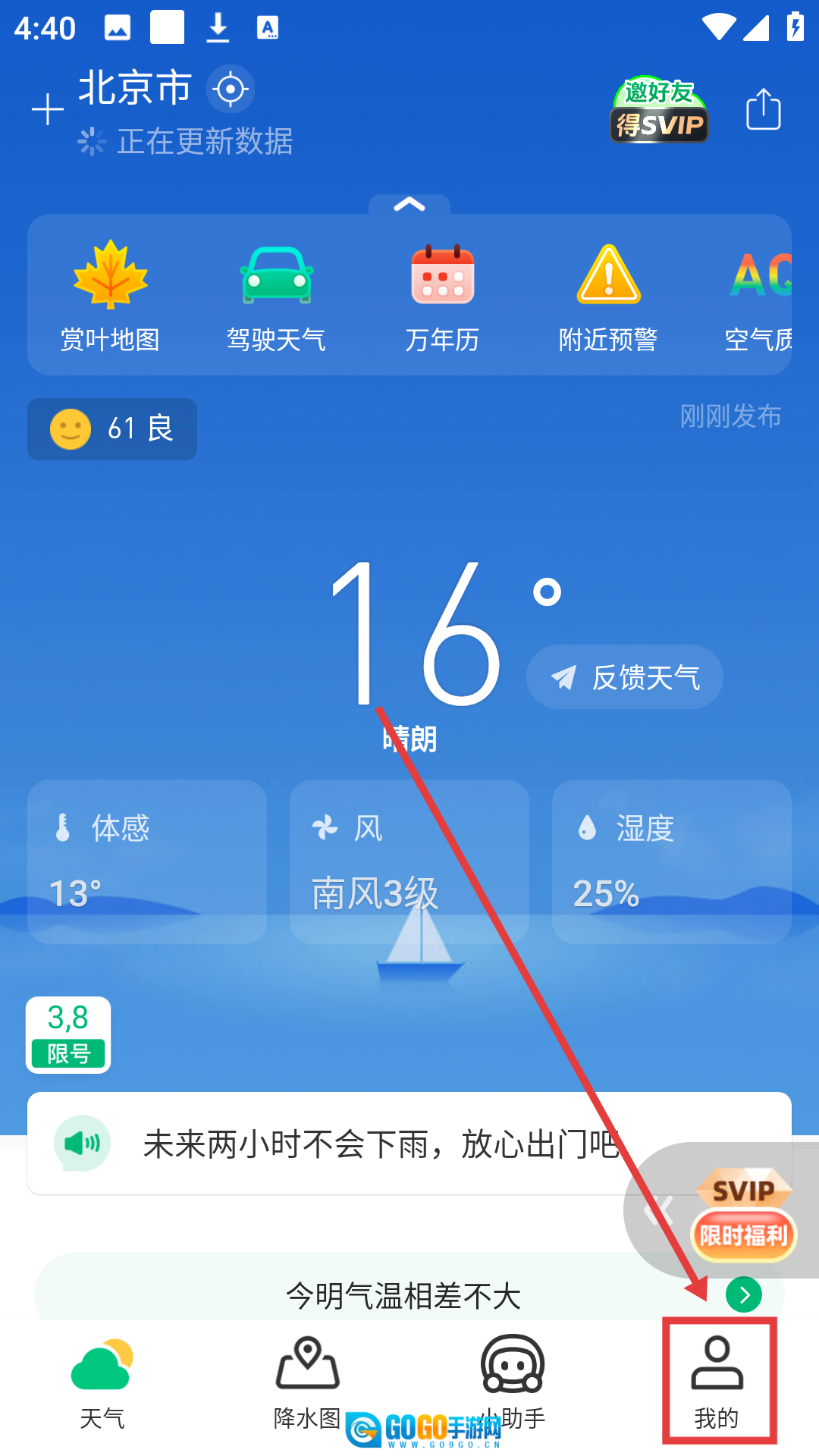Viewport: 819px width, 1456px height.
Task: Play the voice forecast speaker icon
Action: click(x=82, y=1143)
